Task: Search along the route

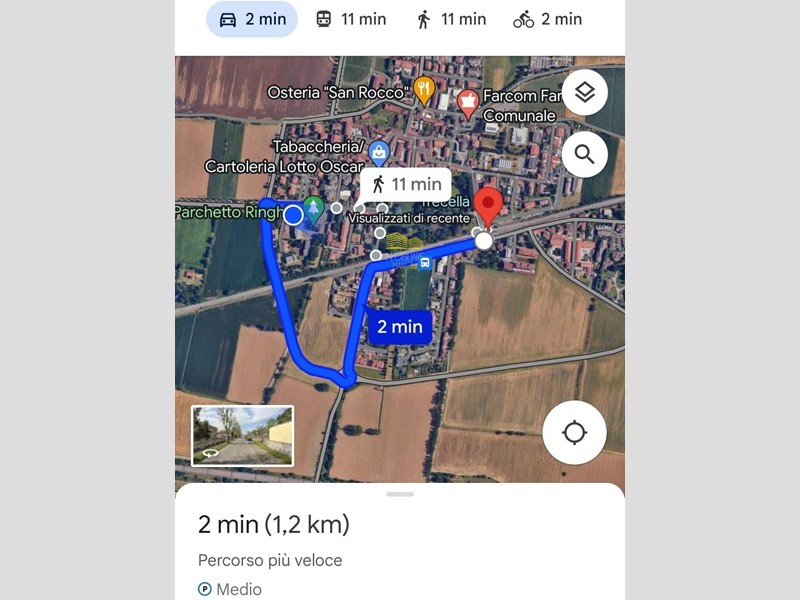Action: click(x=585, y=155)
